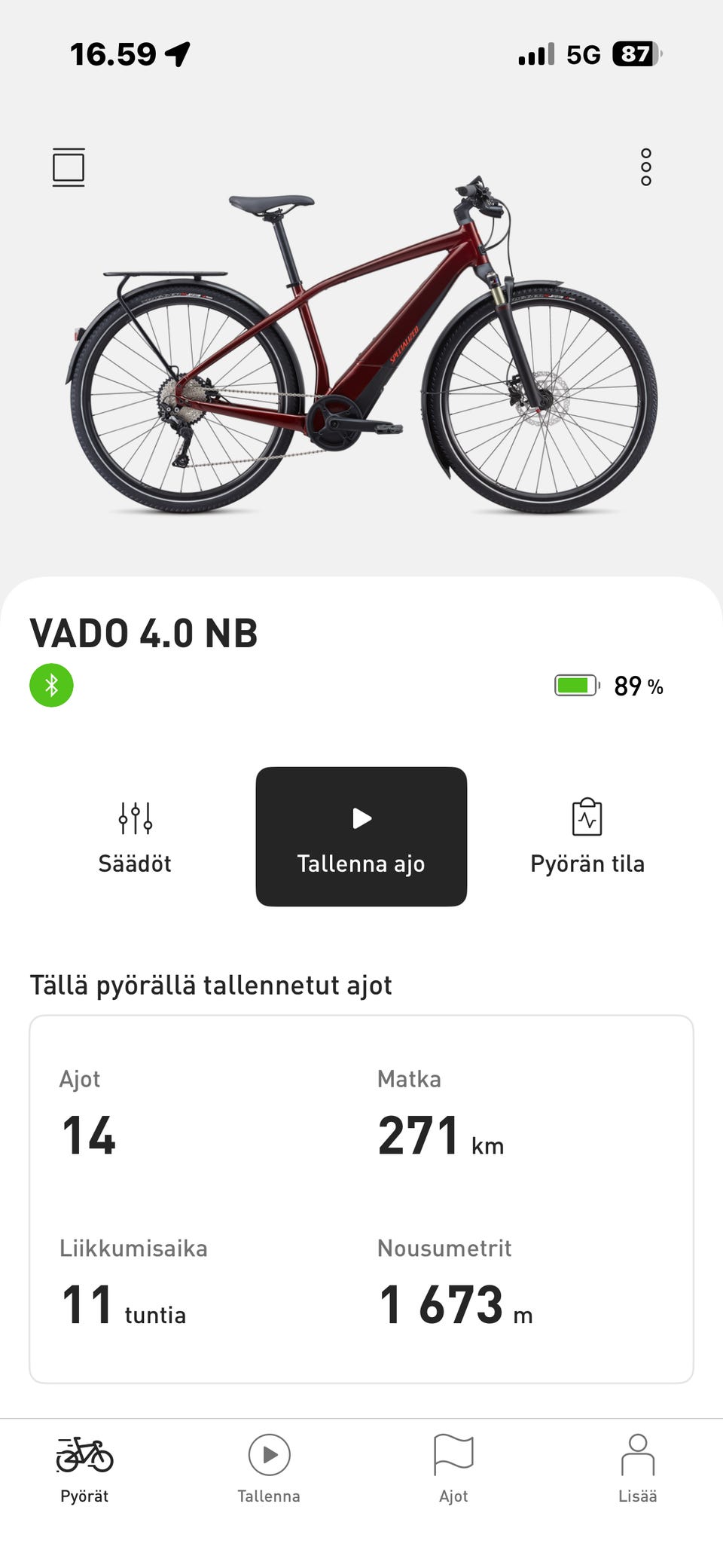Switch to the Pyörät tab
This screenshot has width=723, height=1568.
click(84, 1469)
